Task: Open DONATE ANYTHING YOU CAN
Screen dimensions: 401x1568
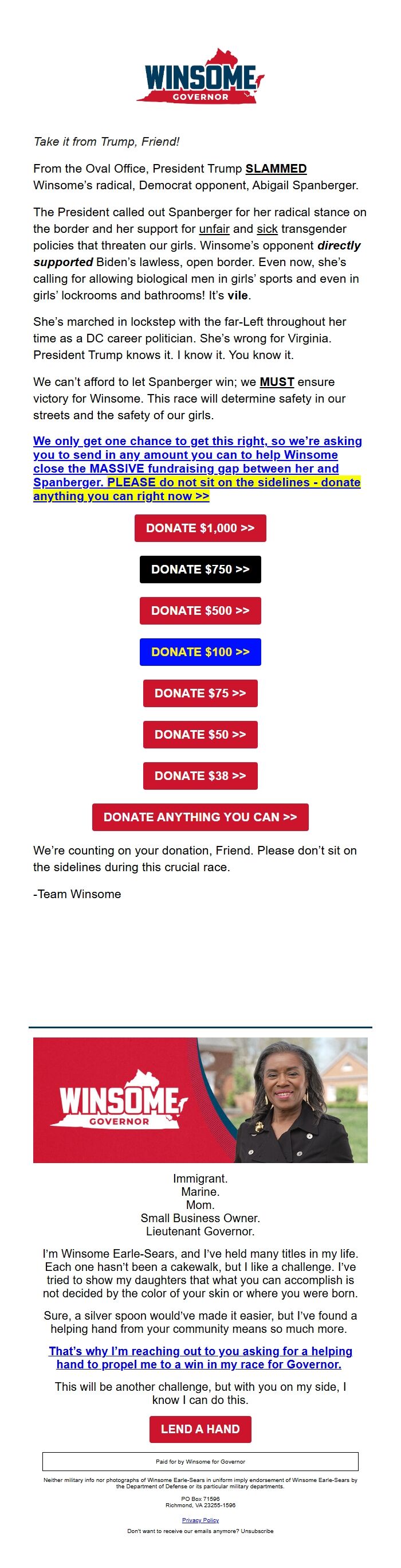Action: (x=200, y=817)
